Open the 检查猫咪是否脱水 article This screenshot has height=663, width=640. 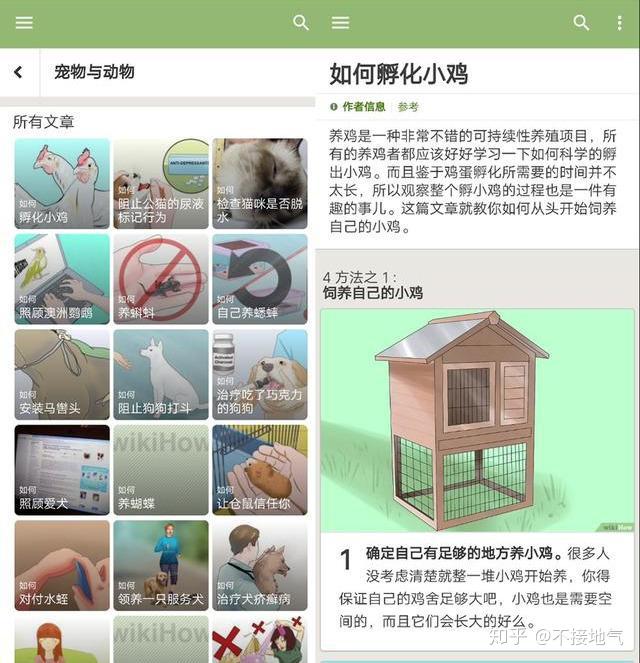259,184
